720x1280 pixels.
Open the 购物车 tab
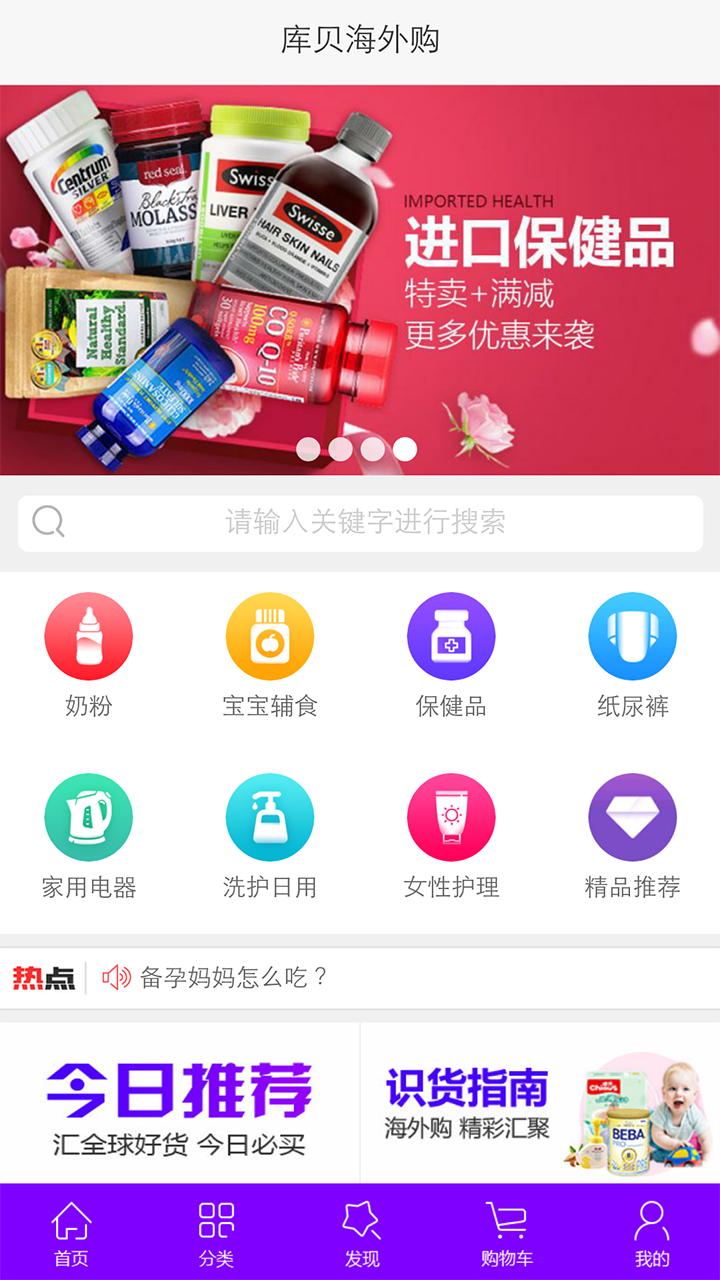click(506, 1233)
